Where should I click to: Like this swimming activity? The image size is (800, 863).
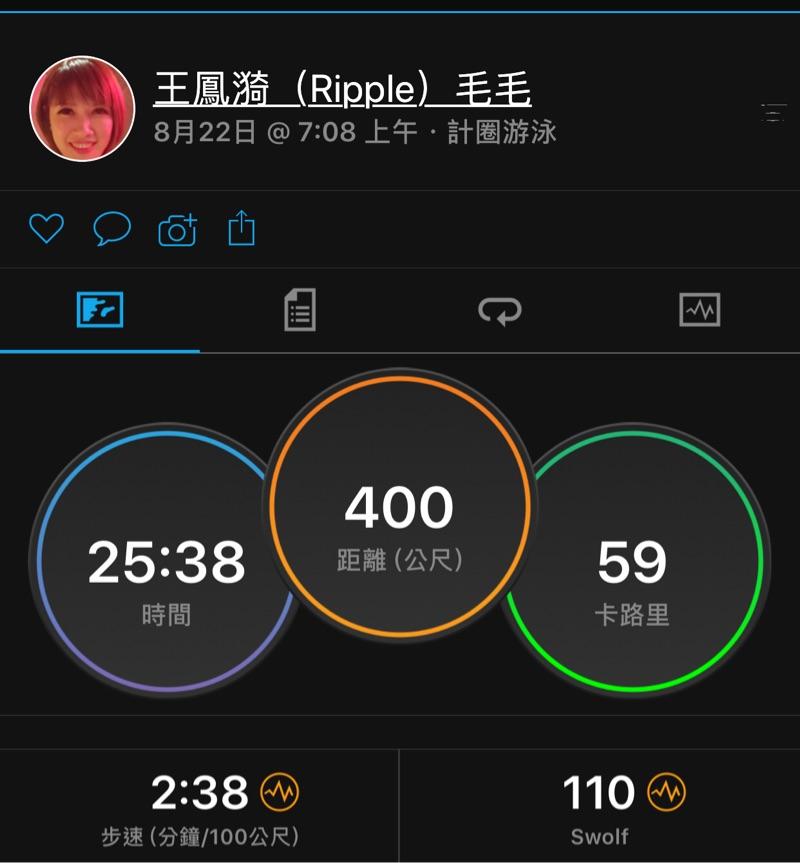click(46, 230)
